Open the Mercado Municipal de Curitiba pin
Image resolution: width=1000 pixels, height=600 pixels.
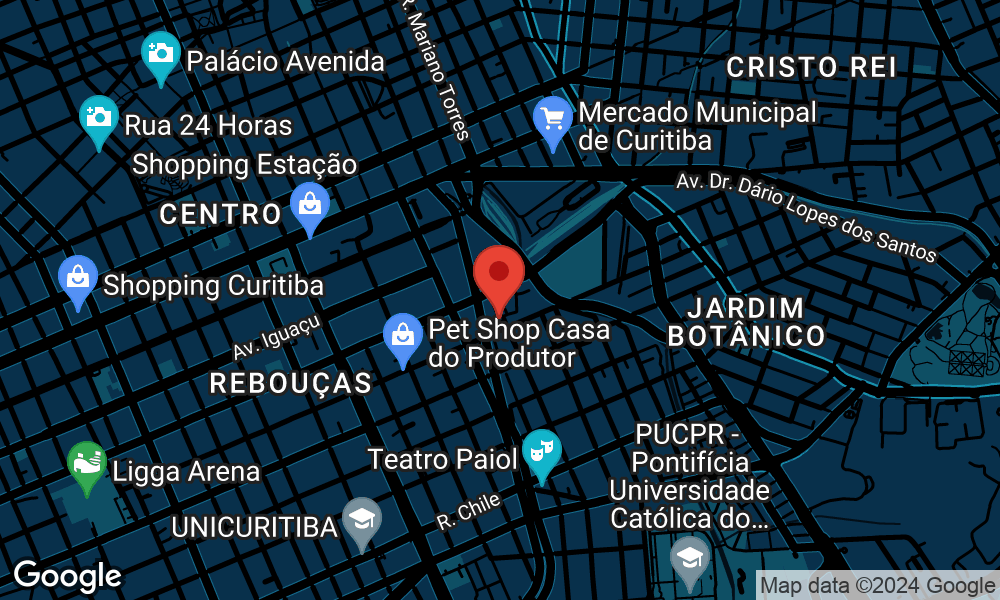point(553,120)
